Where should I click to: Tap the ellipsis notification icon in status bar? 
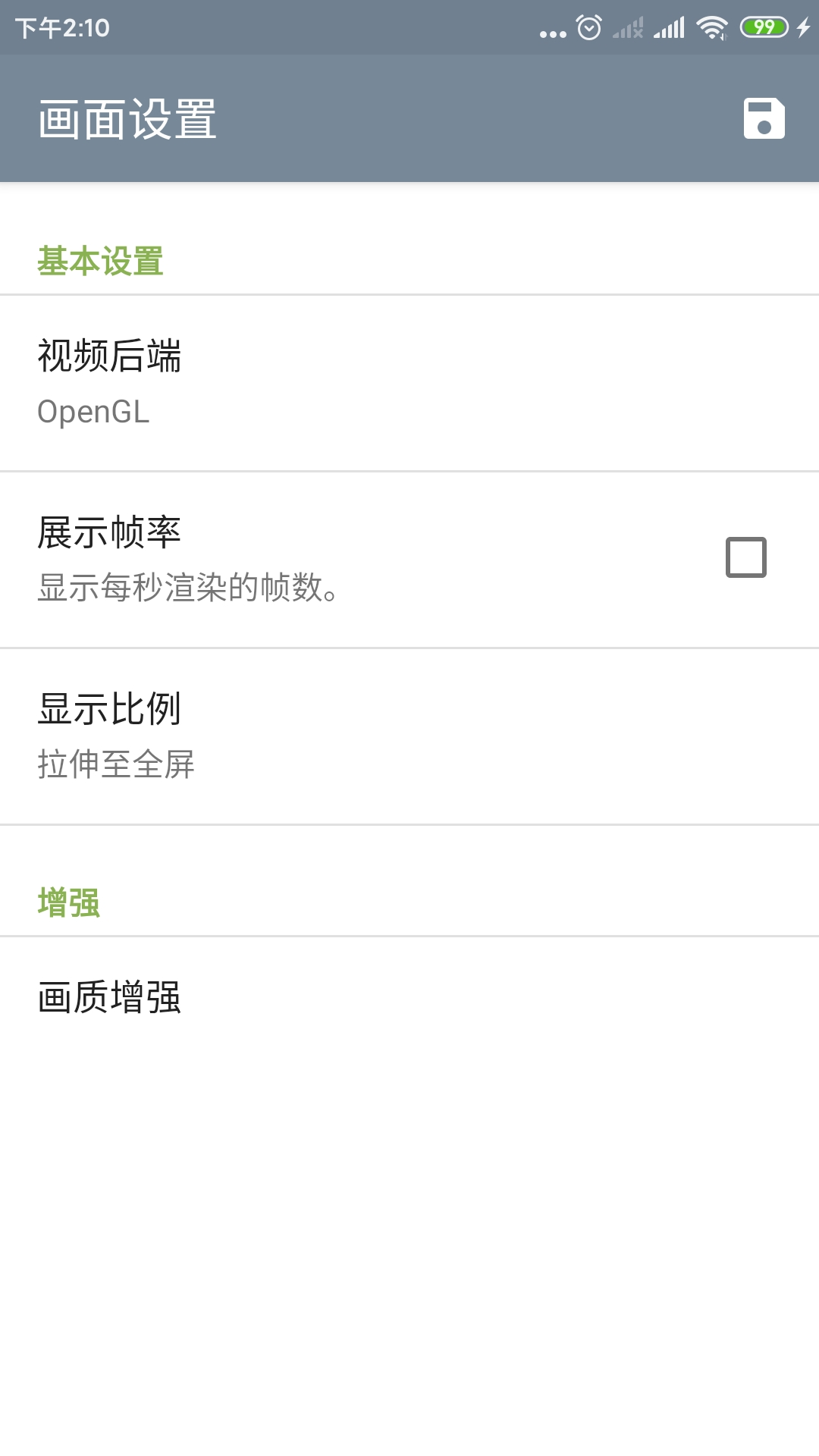click(x=554, y=29)
